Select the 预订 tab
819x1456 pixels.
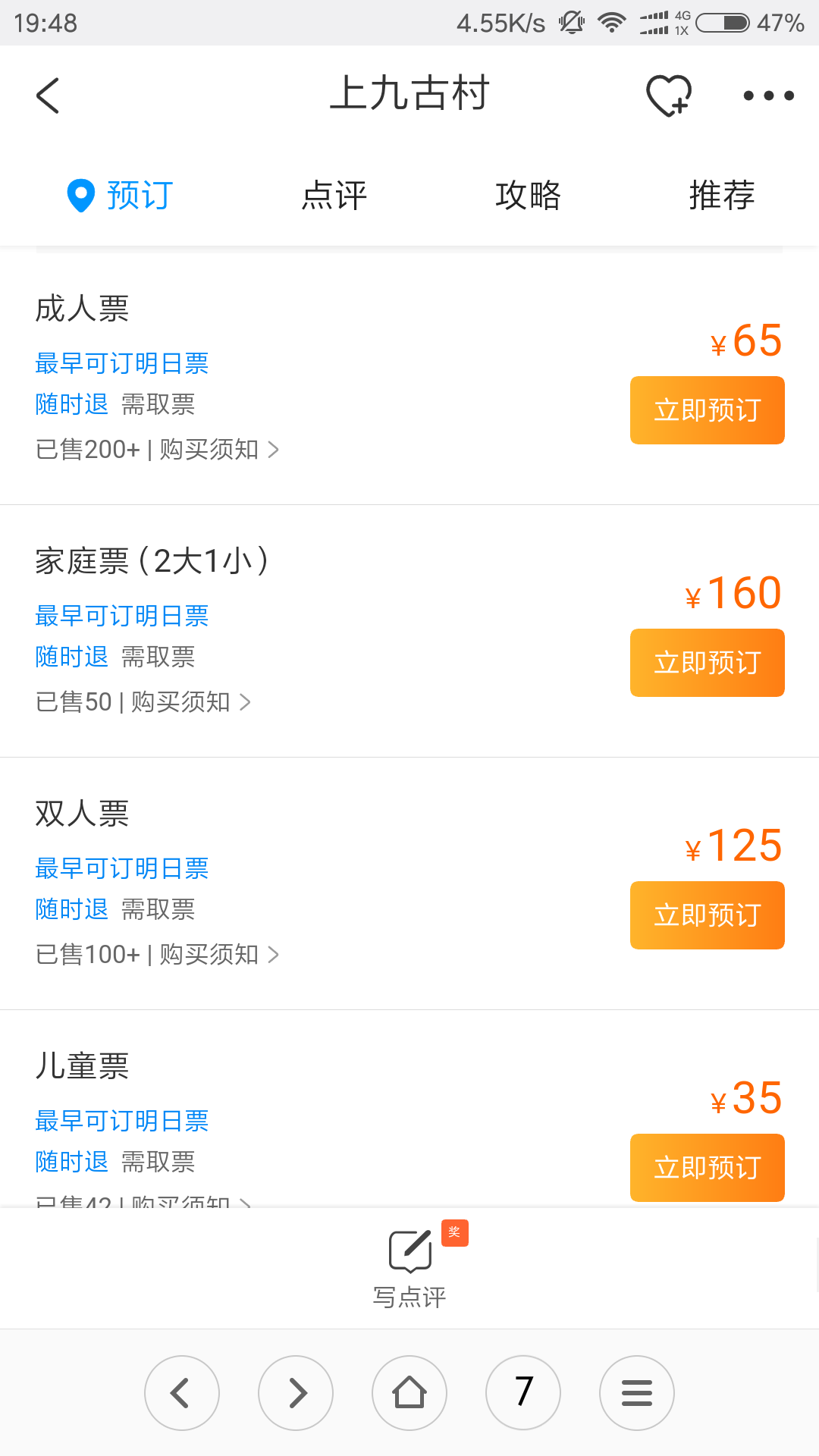coord(121,196)
